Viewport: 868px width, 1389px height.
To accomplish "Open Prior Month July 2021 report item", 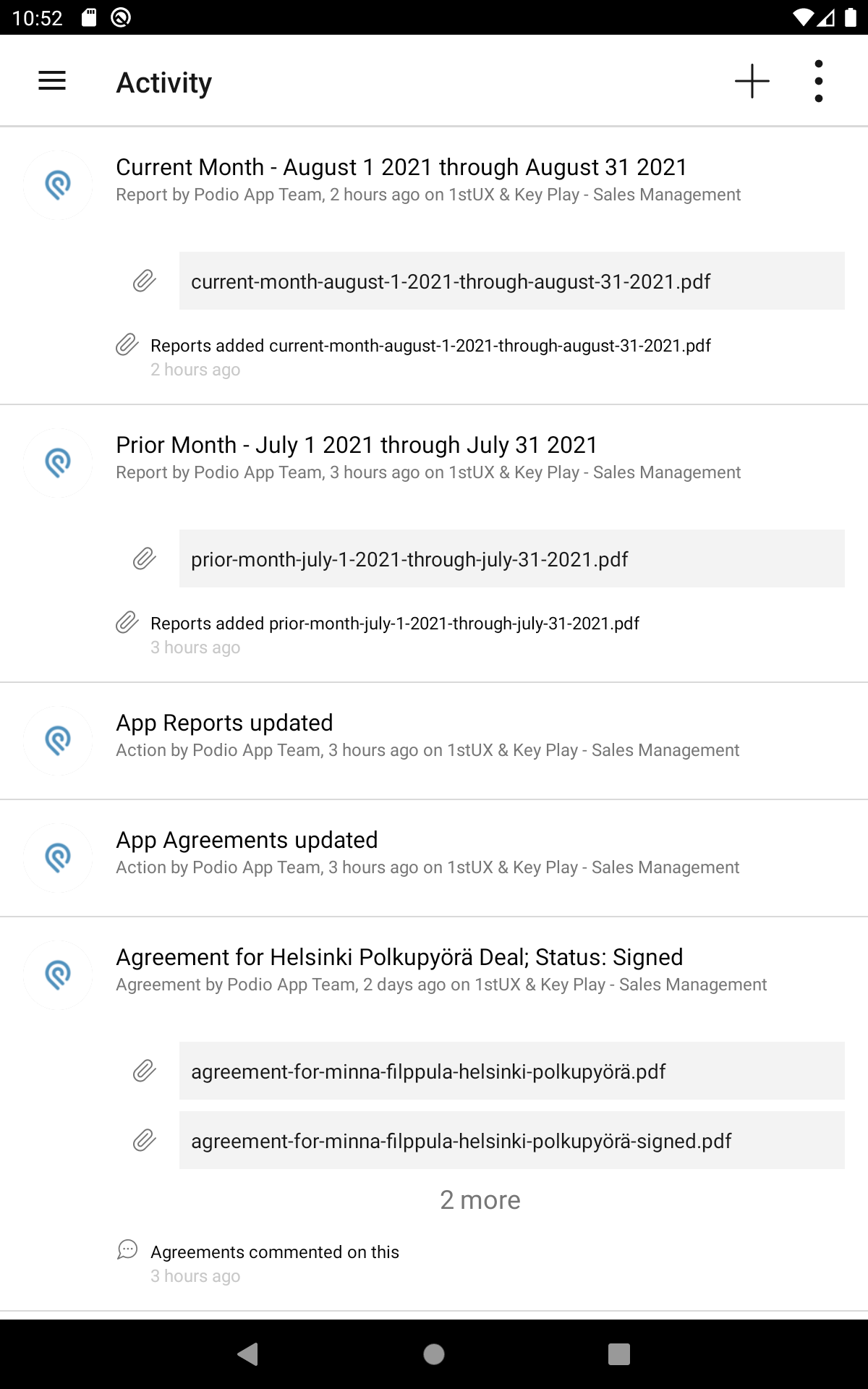I will 356,446.
